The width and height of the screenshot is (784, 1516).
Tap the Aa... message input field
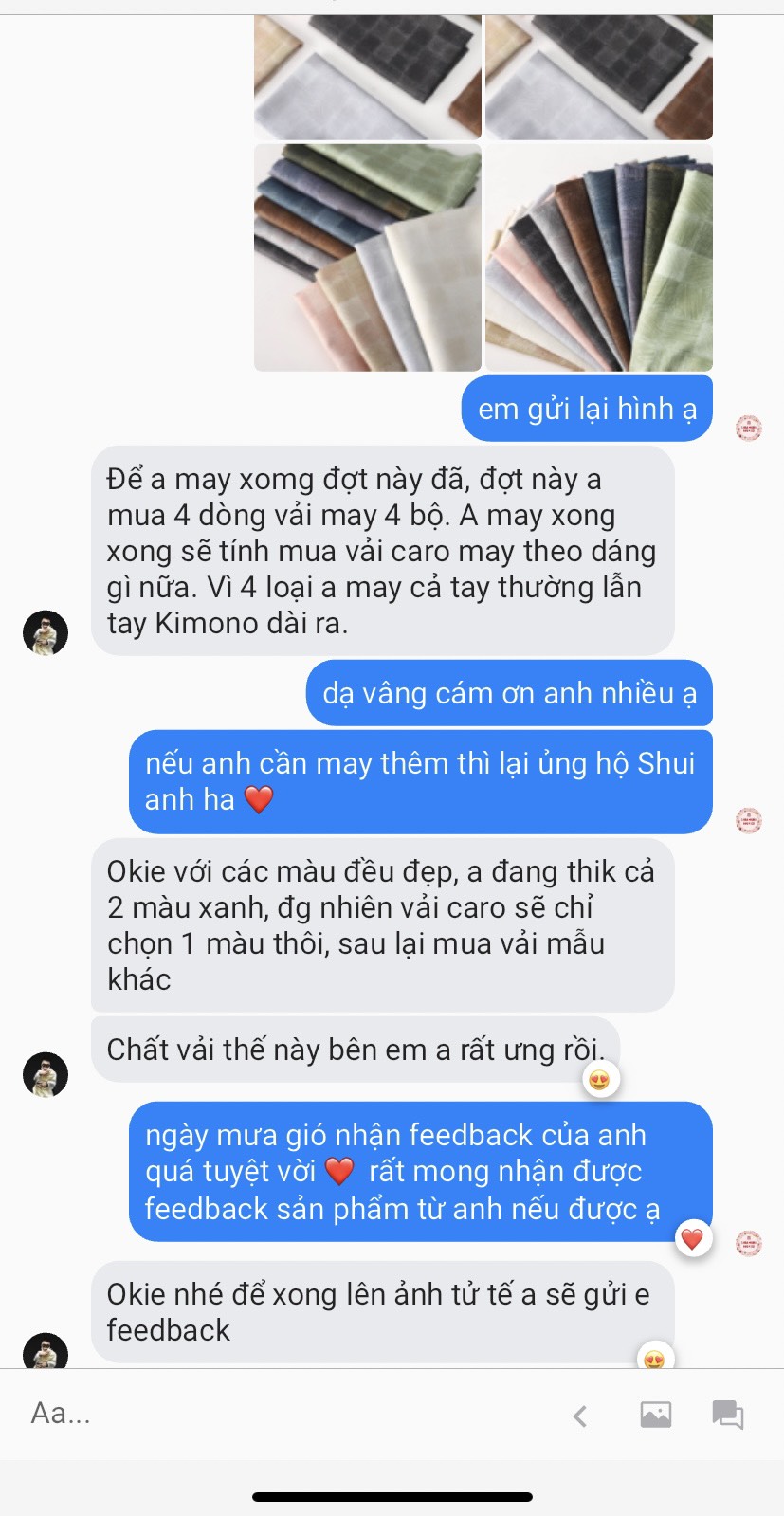[284, 1414]
